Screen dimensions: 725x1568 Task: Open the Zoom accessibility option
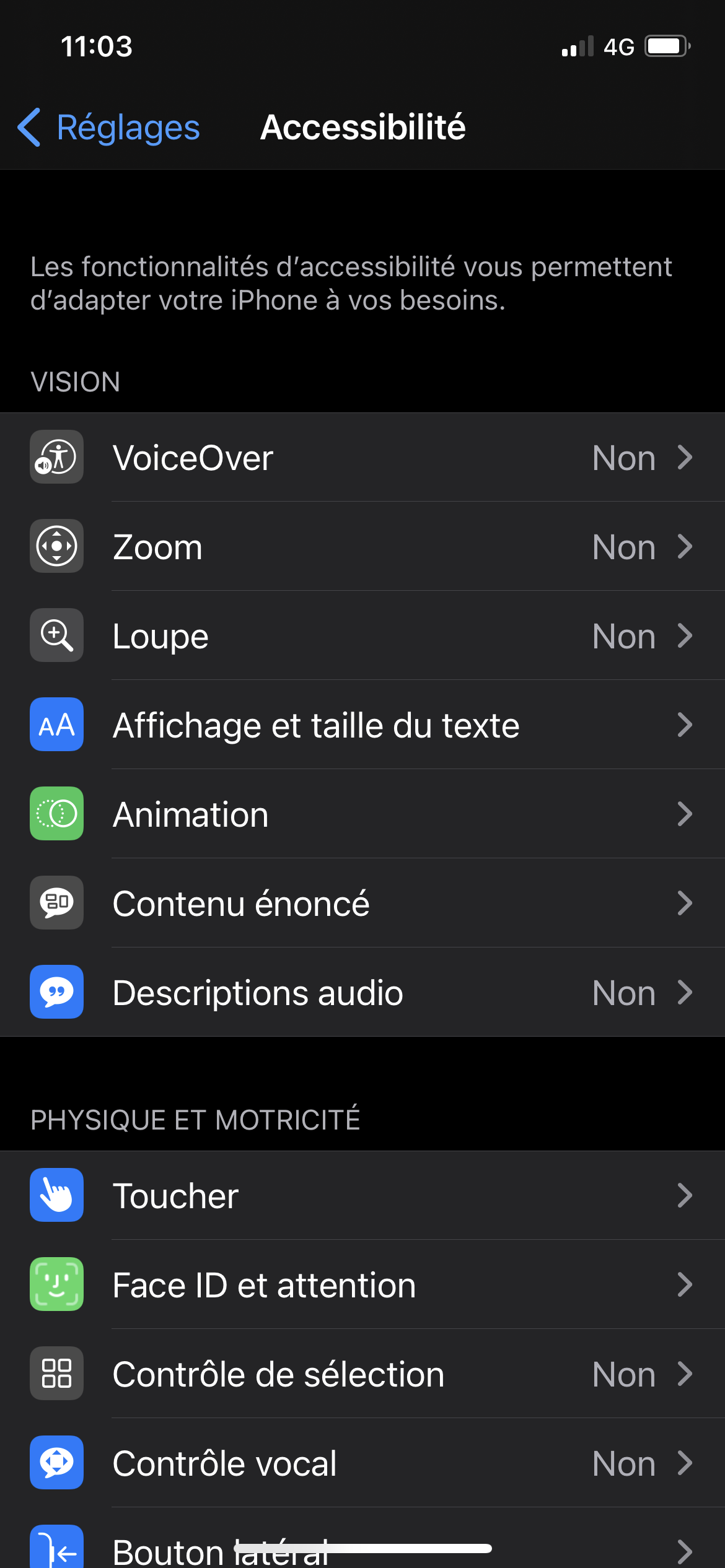362,547
